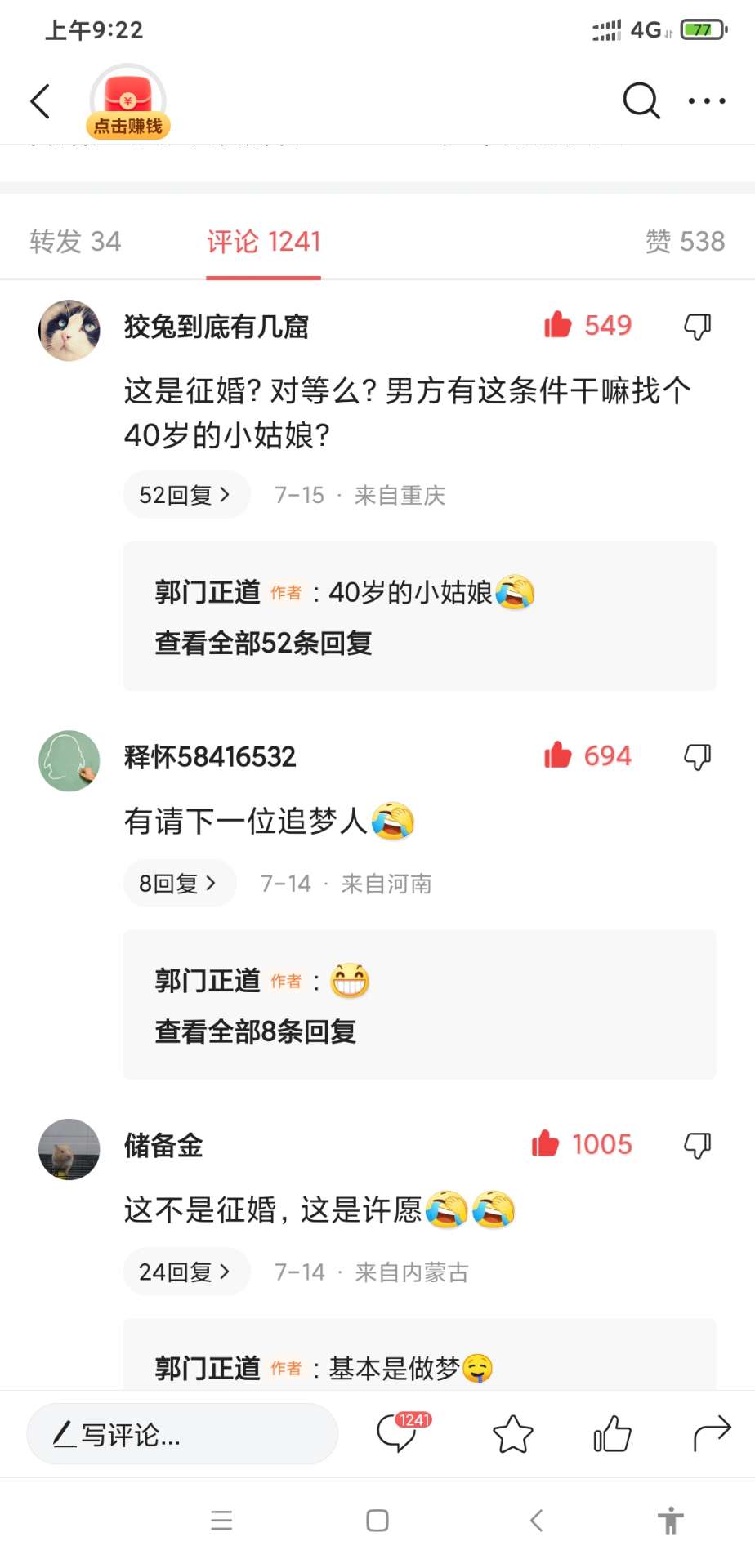Open the three-dot overflow menu
Screen dimensions: 755x1568
pos(706,101)
